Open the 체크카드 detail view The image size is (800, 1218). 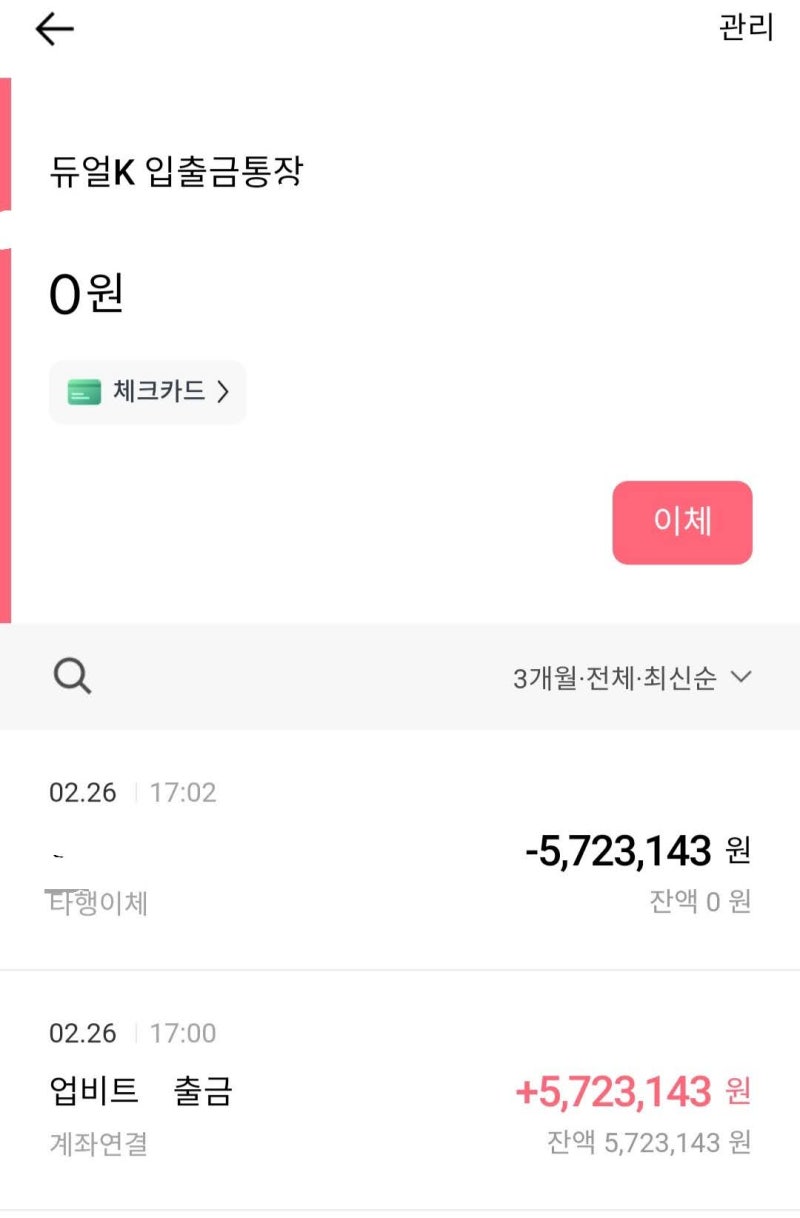(x=147, y=392)
